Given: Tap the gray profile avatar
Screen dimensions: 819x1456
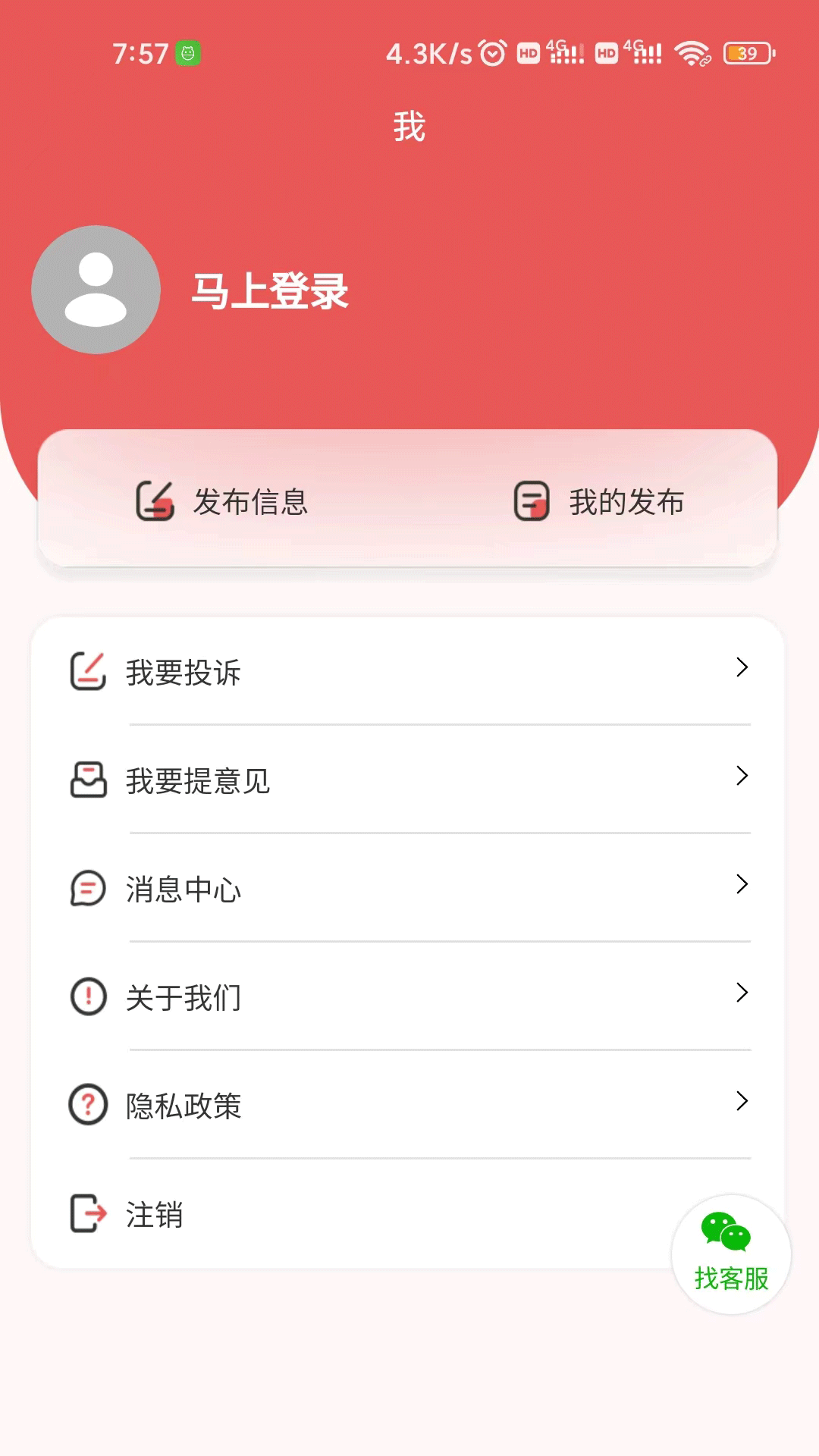Looking at the screenshot, I should (96, 290).
